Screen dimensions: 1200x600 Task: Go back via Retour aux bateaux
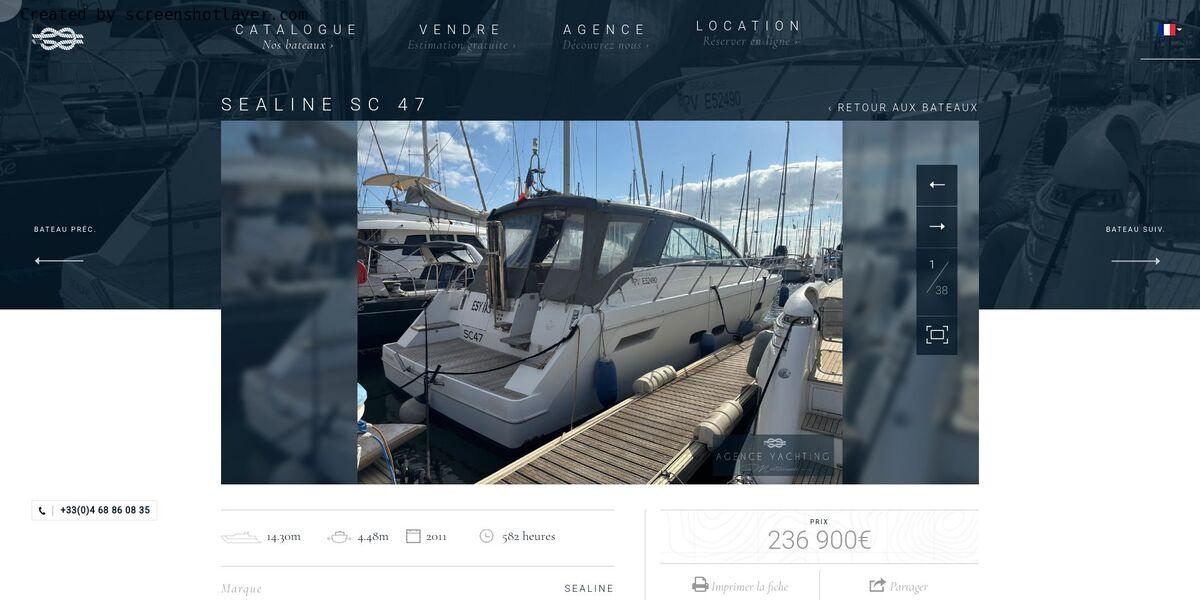coord(903,108)
